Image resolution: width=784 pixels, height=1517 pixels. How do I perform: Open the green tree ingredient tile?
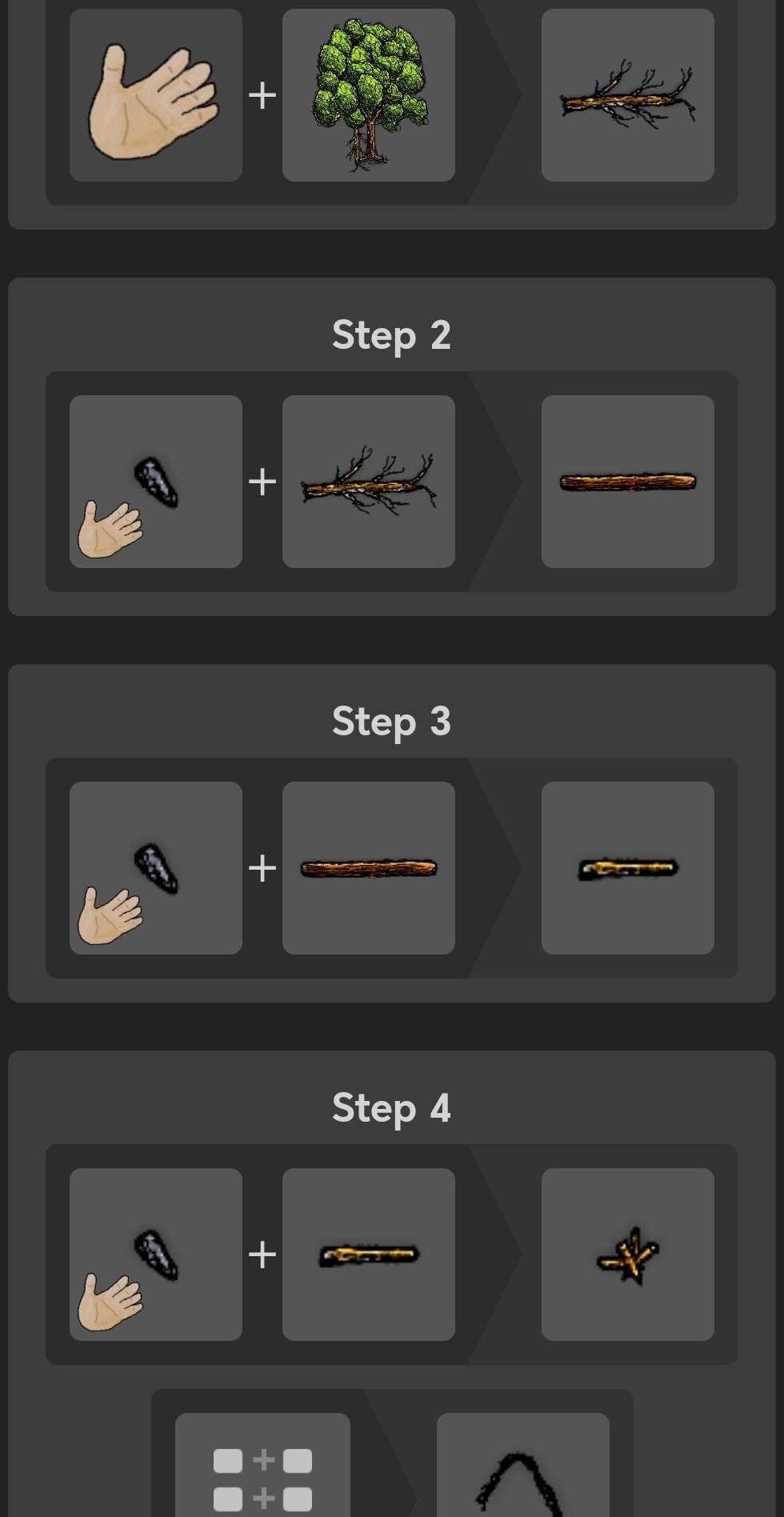tap(369, 95)
